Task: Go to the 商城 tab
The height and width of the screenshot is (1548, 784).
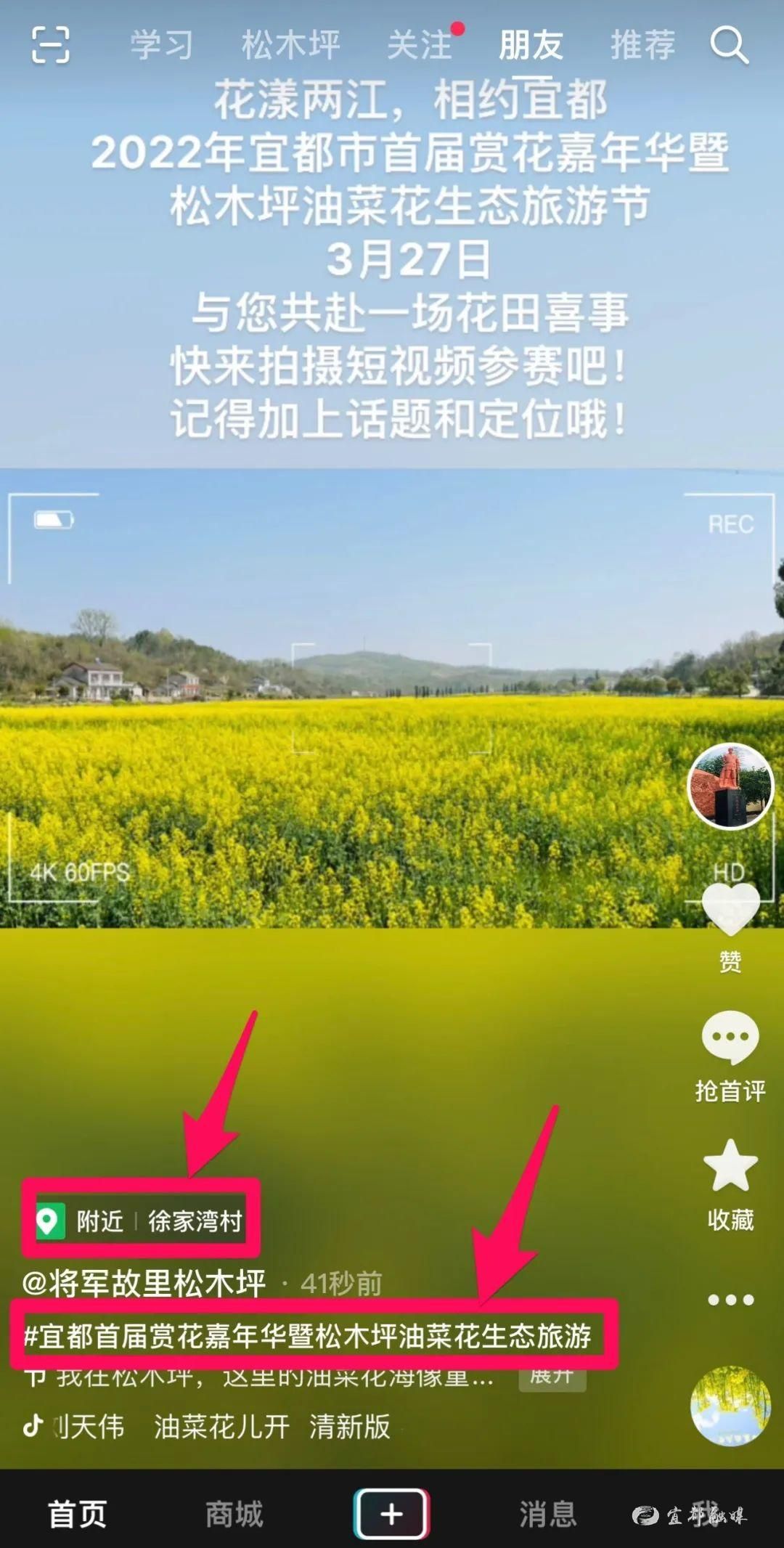Action: pyautogui.click(x=234, y=1515)
